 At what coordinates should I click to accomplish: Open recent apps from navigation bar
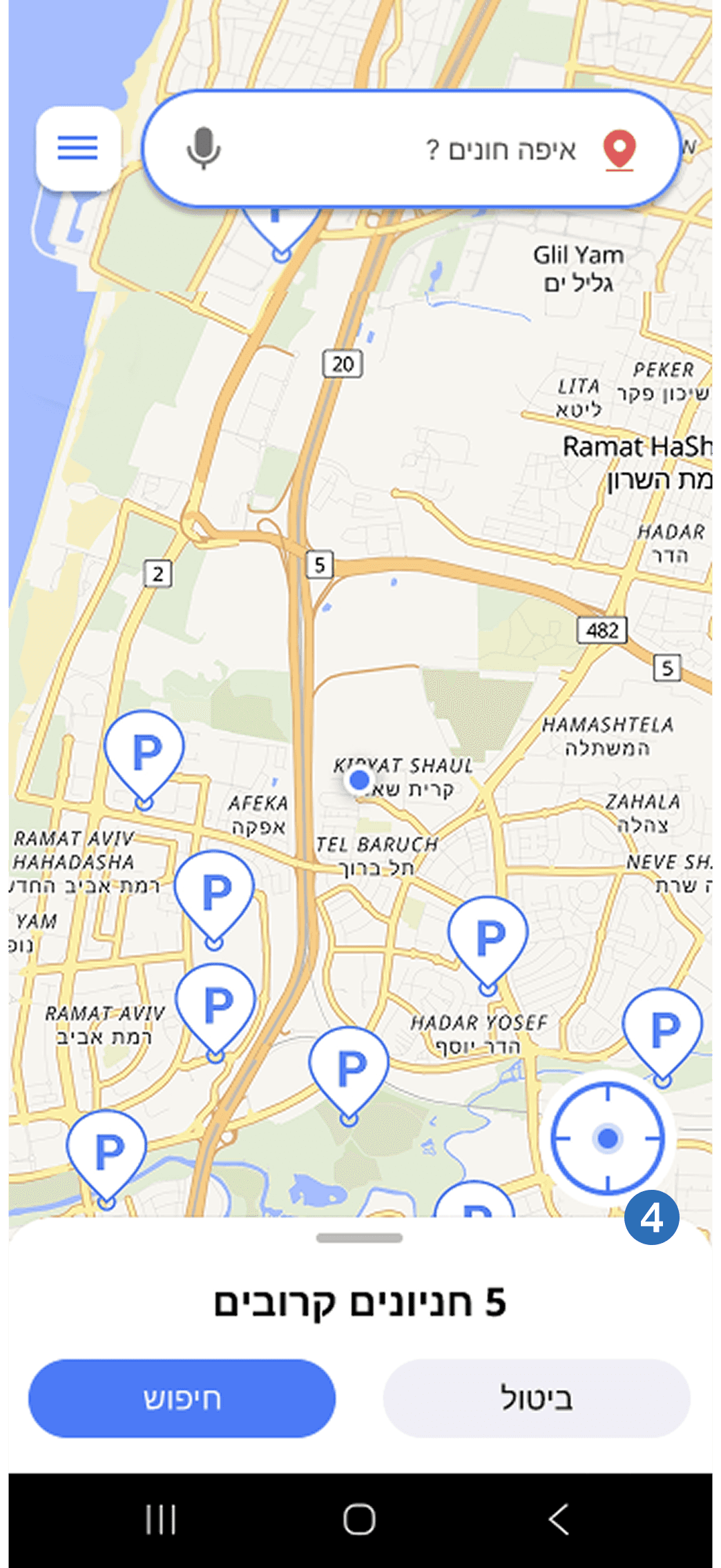click(161, 1519)
